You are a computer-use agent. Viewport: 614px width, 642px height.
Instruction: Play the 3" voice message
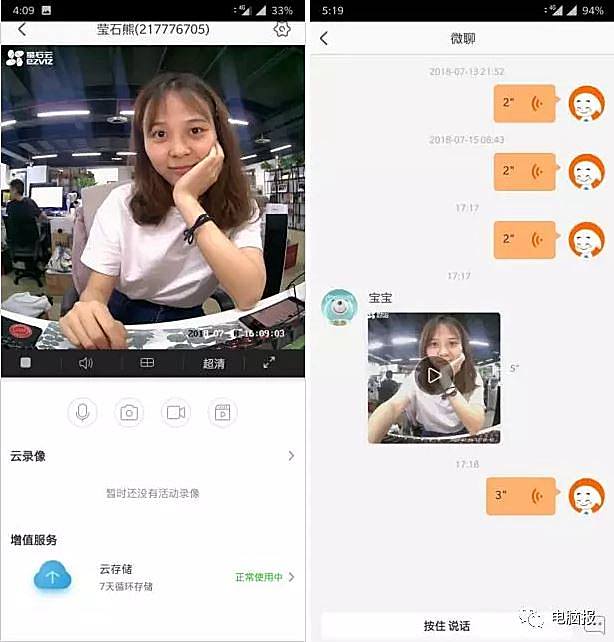tap(520, 496)
